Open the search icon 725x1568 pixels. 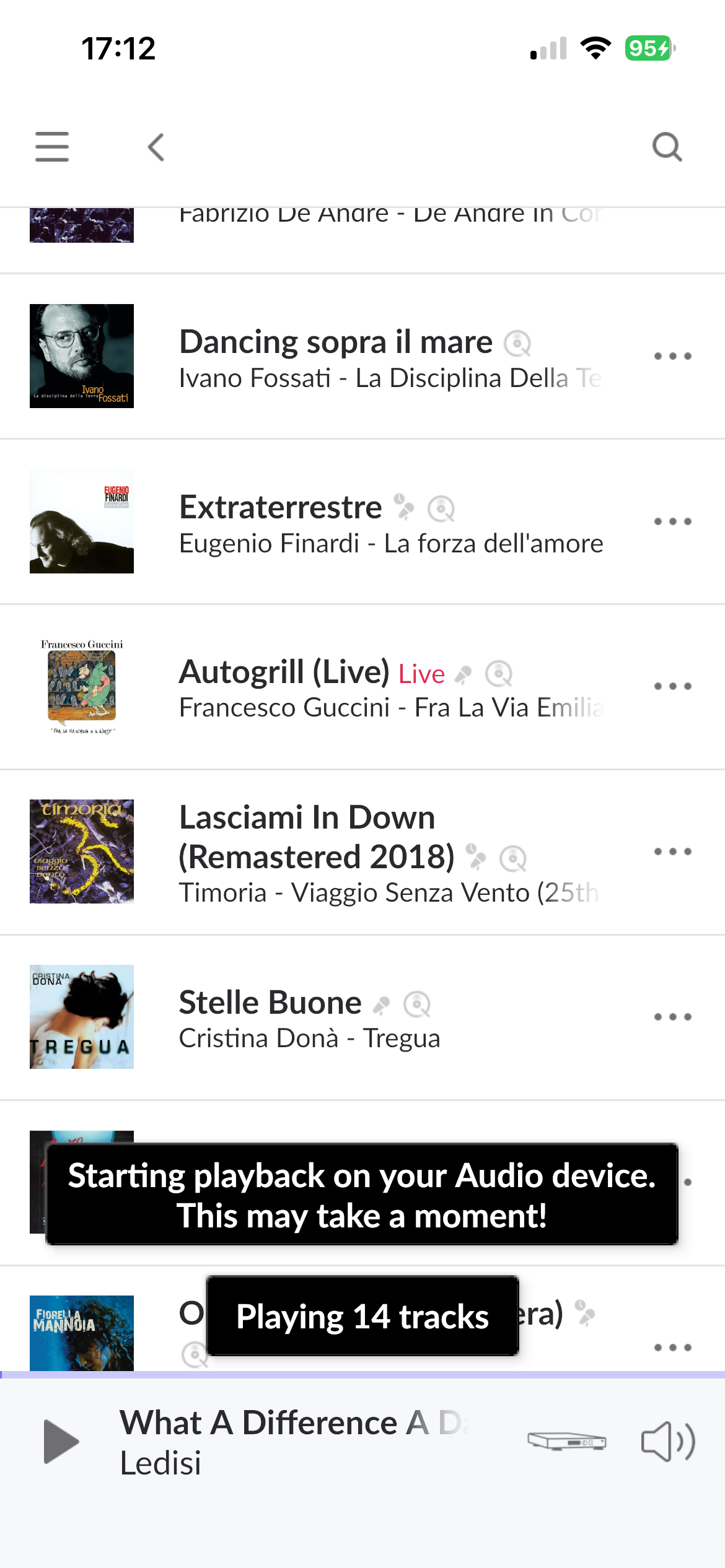point(667,147)
